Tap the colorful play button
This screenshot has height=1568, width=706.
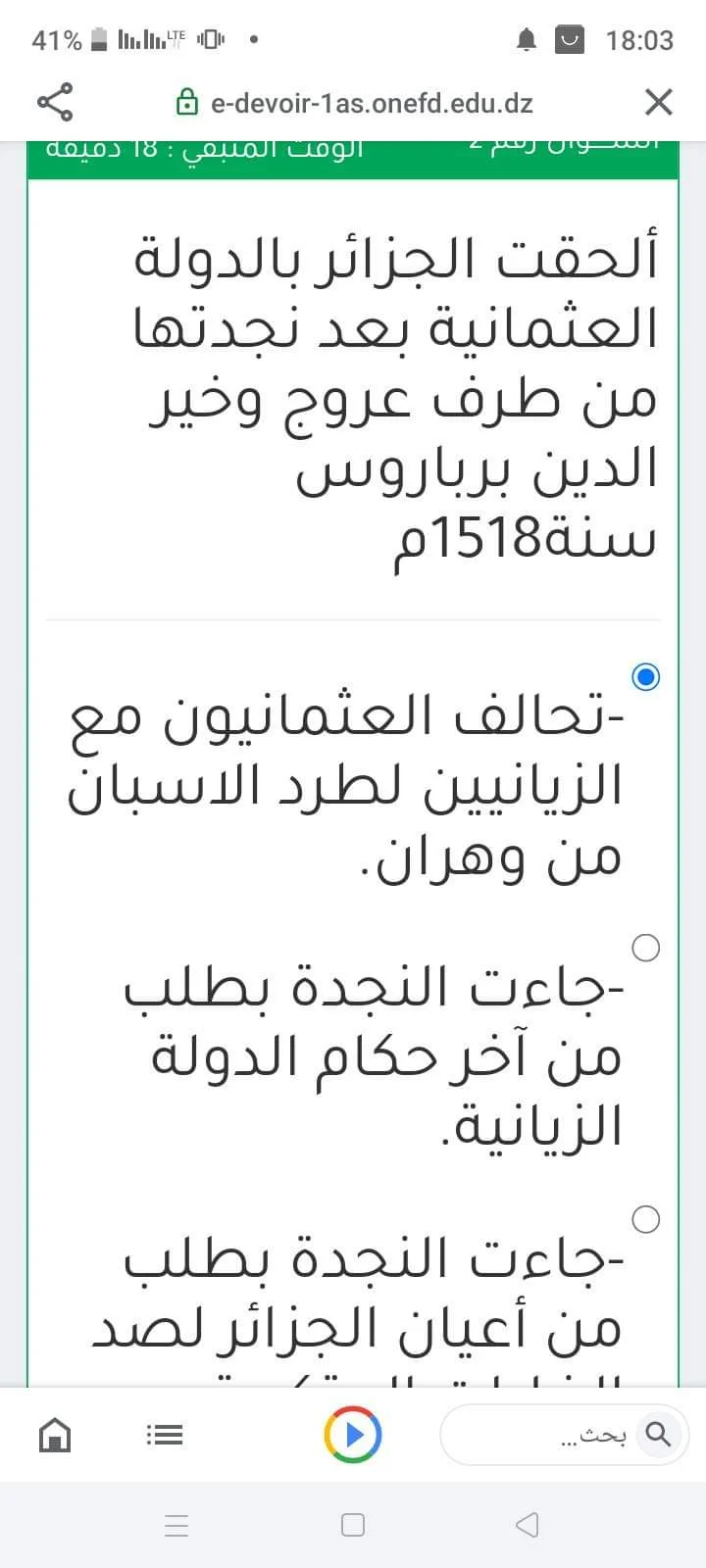[x=353, y=1436]
